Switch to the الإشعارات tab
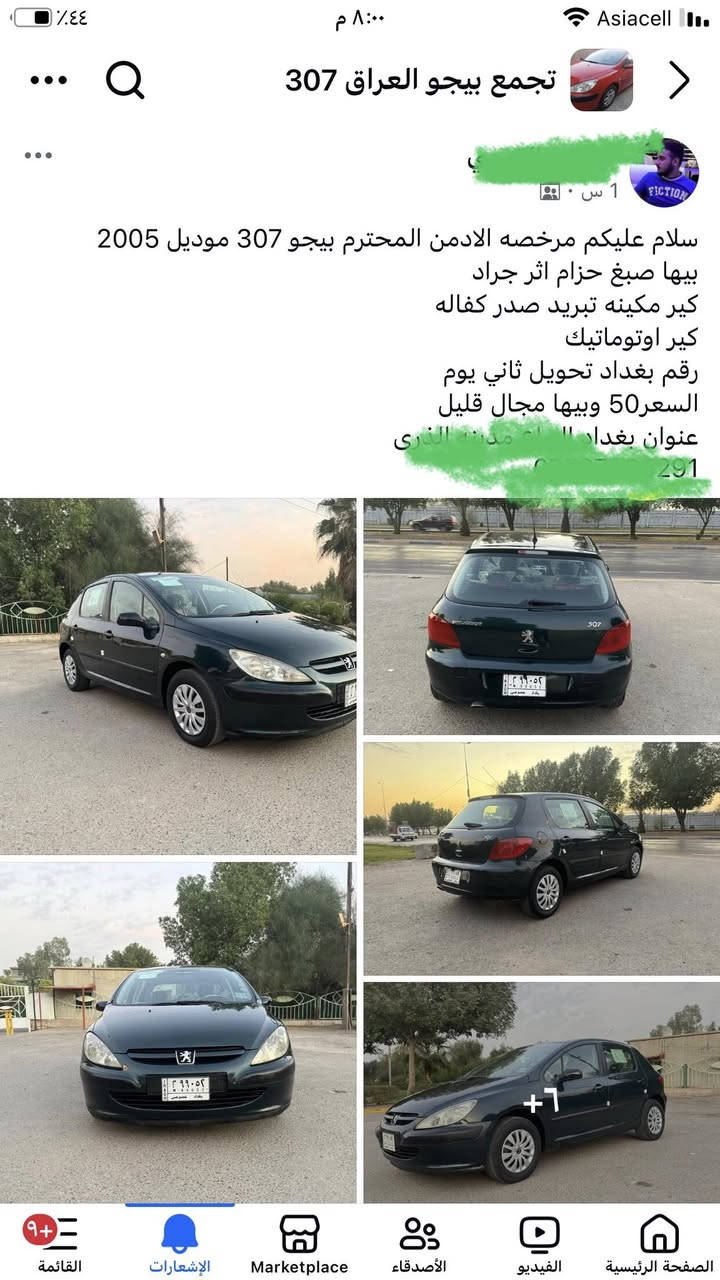 [180, 1240]
